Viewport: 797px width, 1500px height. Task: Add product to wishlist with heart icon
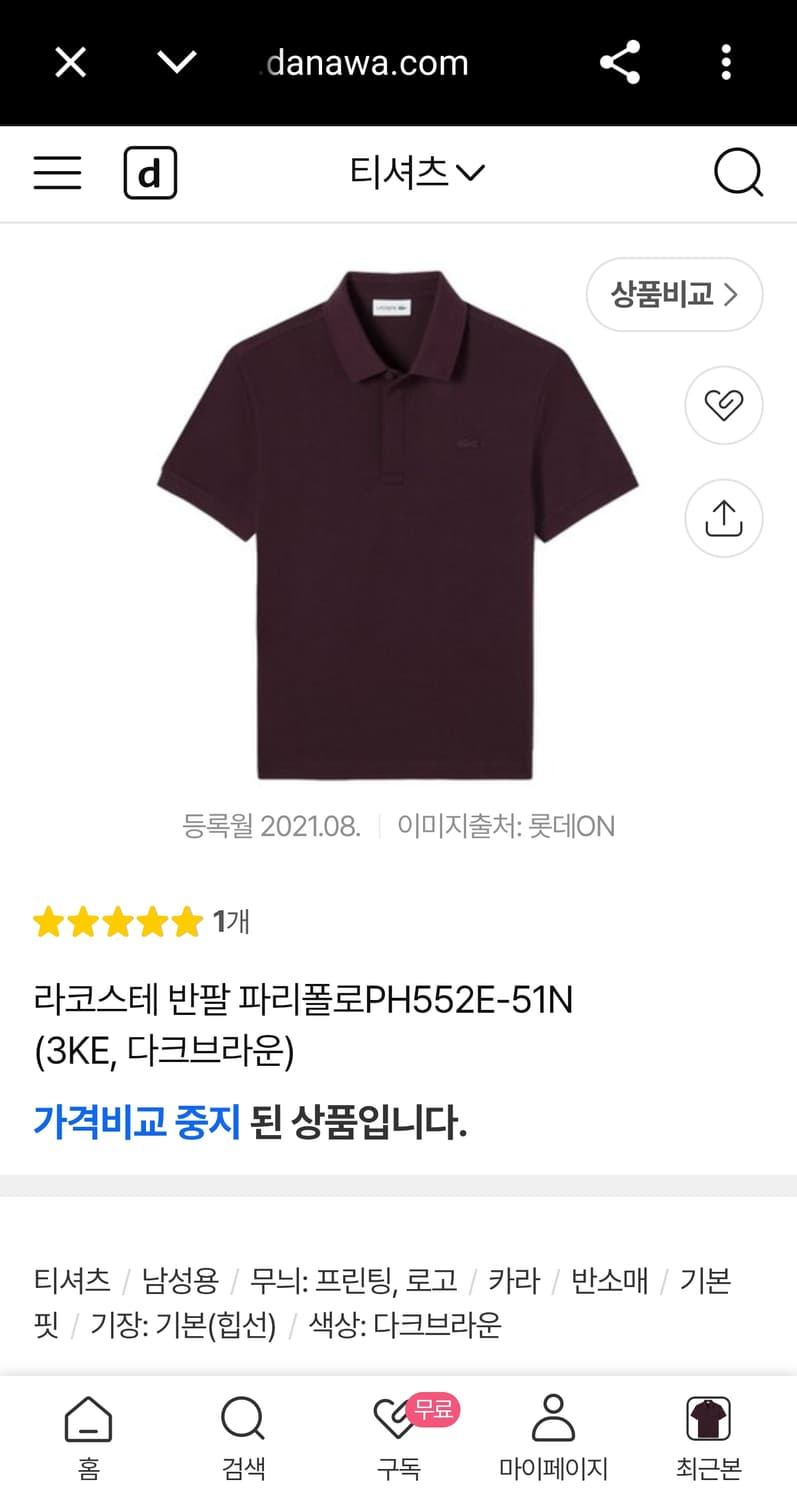point(723,405)
